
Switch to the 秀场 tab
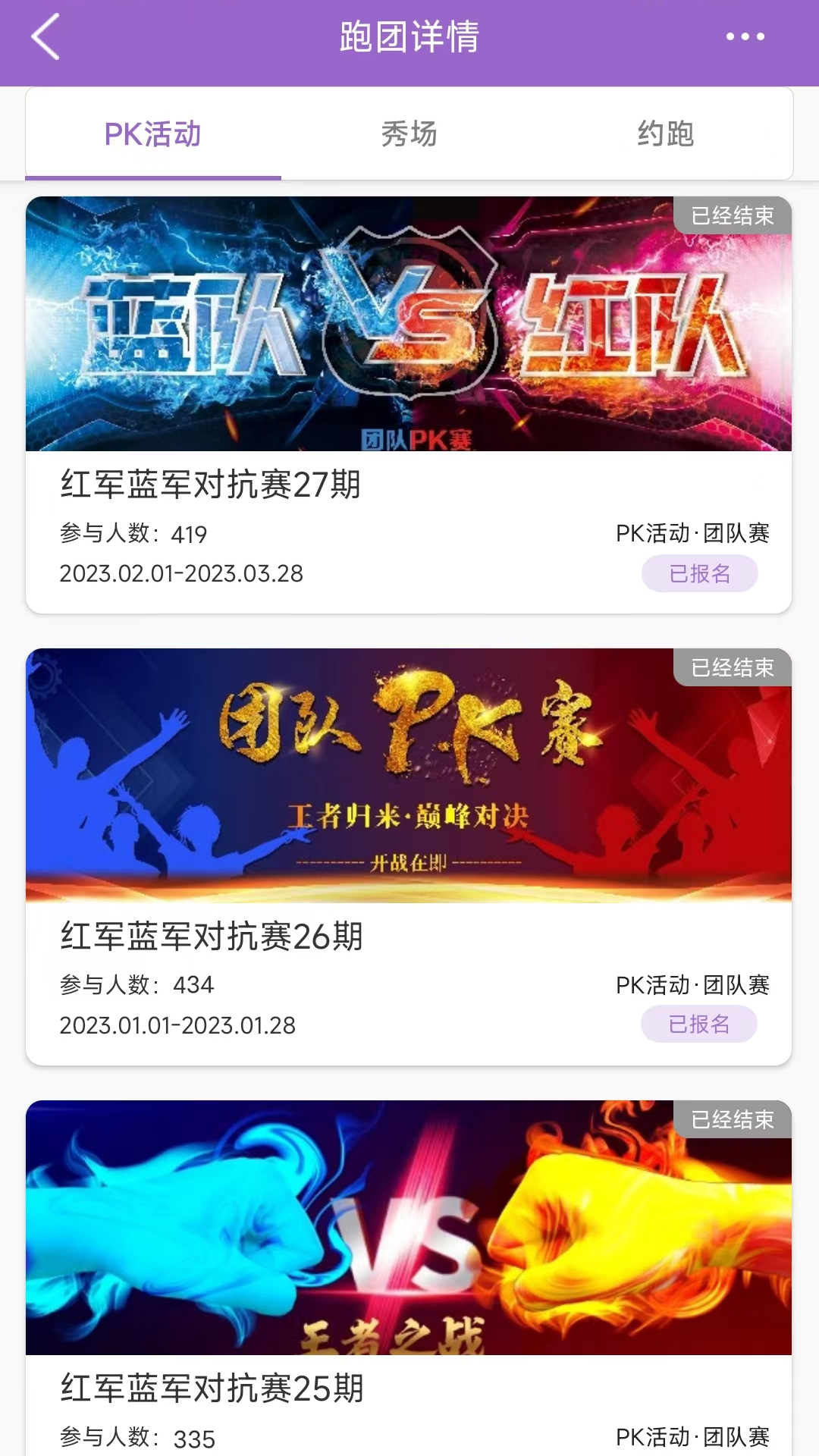point(409,133)
